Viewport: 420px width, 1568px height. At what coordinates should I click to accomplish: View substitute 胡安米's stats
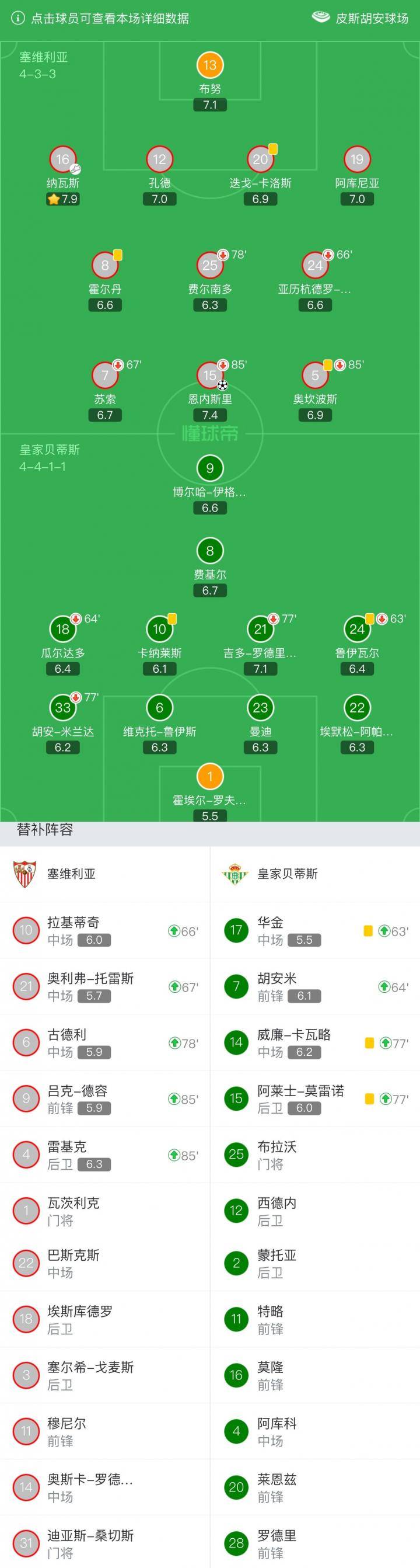tap(315, 987)
